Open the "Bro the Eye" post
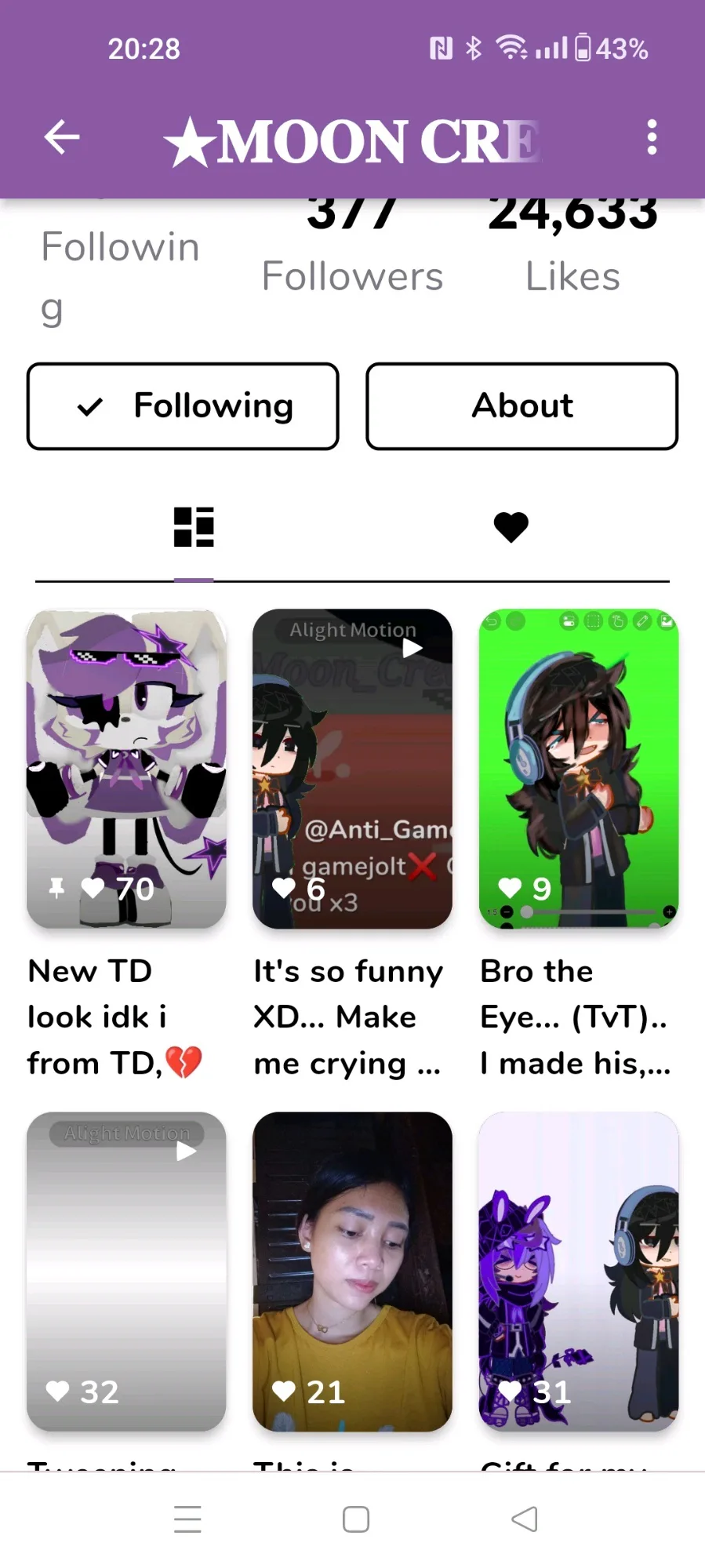Viewport: 705px width, 1568px height. point(579,769)
